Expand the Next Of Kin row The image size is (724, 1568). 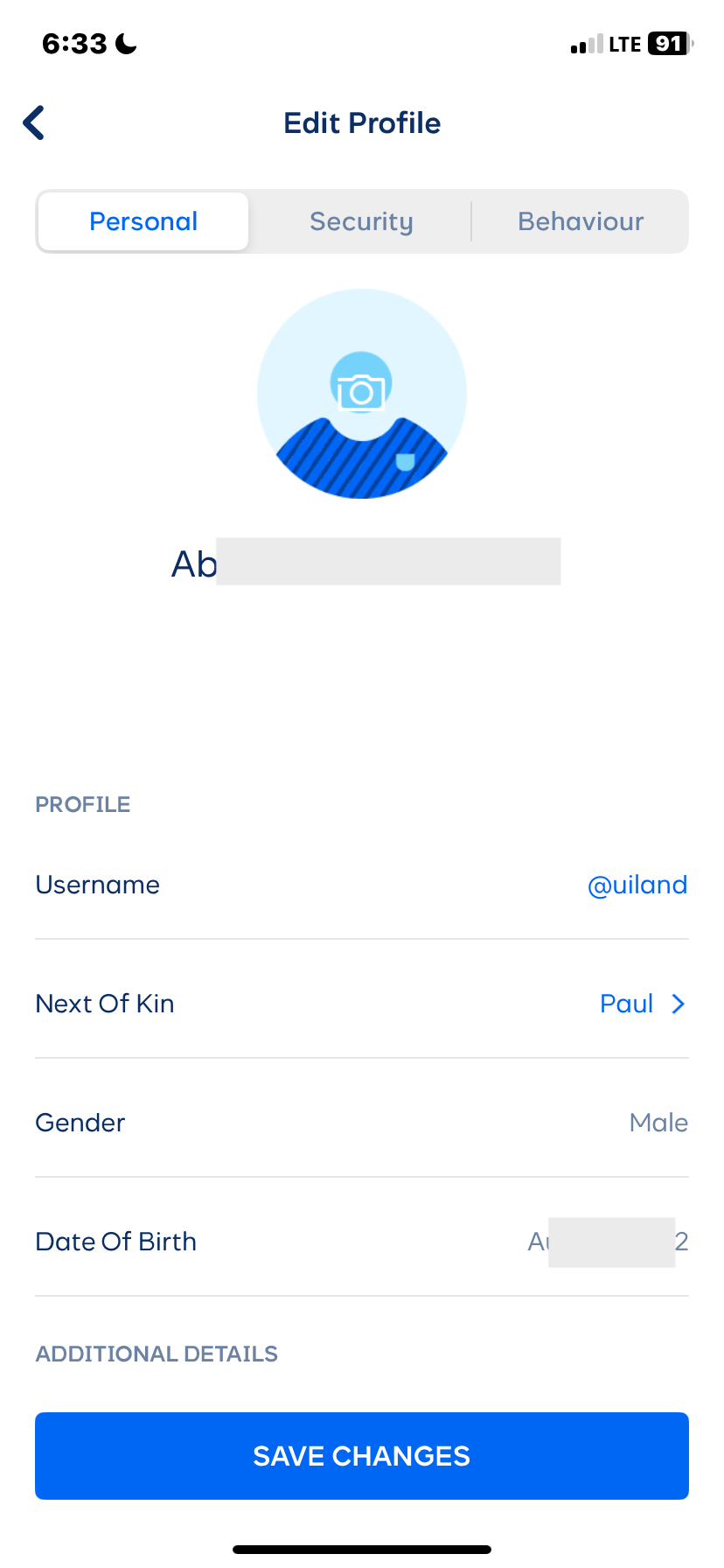tap(677, 1004)
